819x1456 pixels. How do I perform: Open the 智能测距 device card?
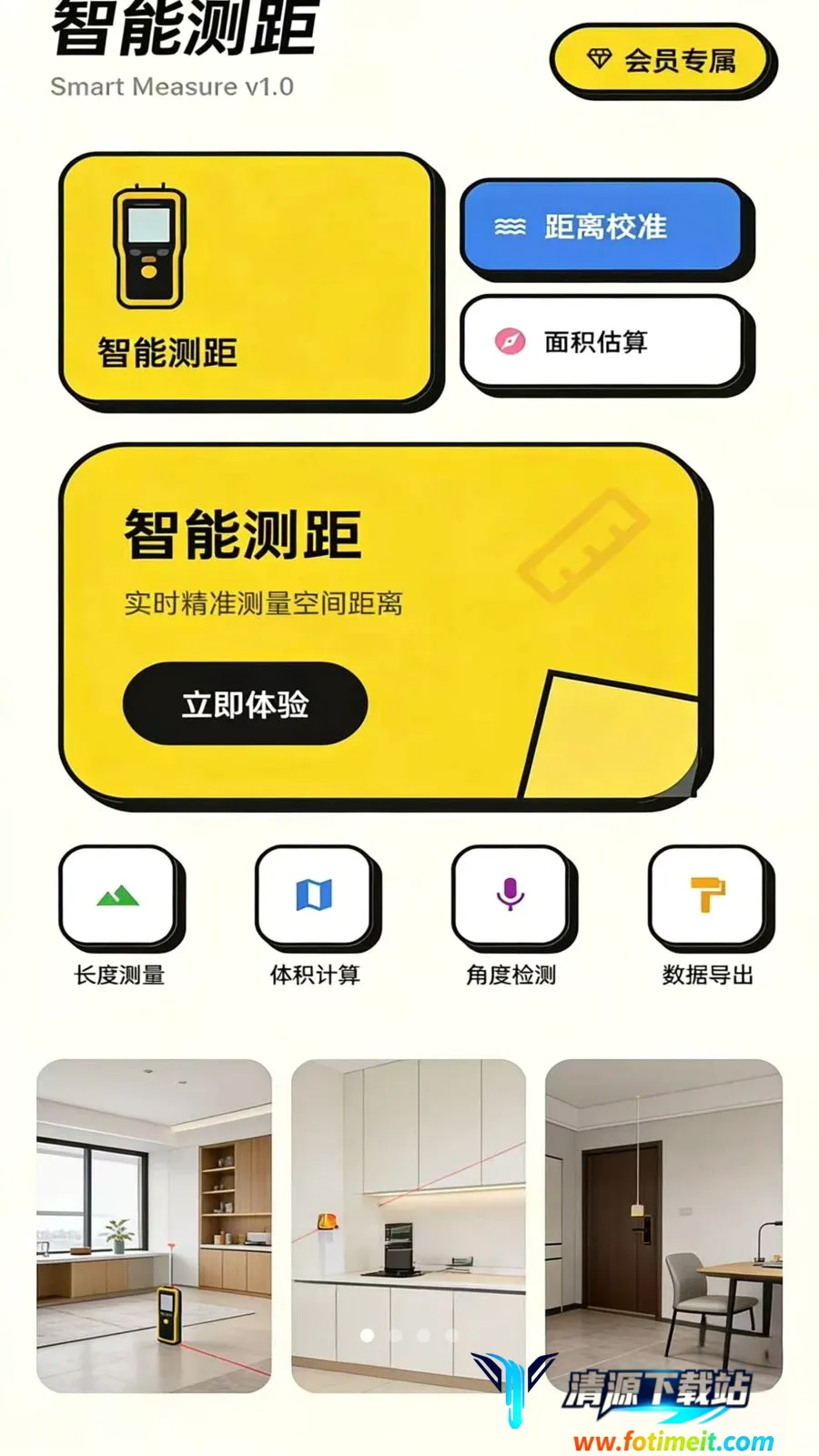pos(248,279)
